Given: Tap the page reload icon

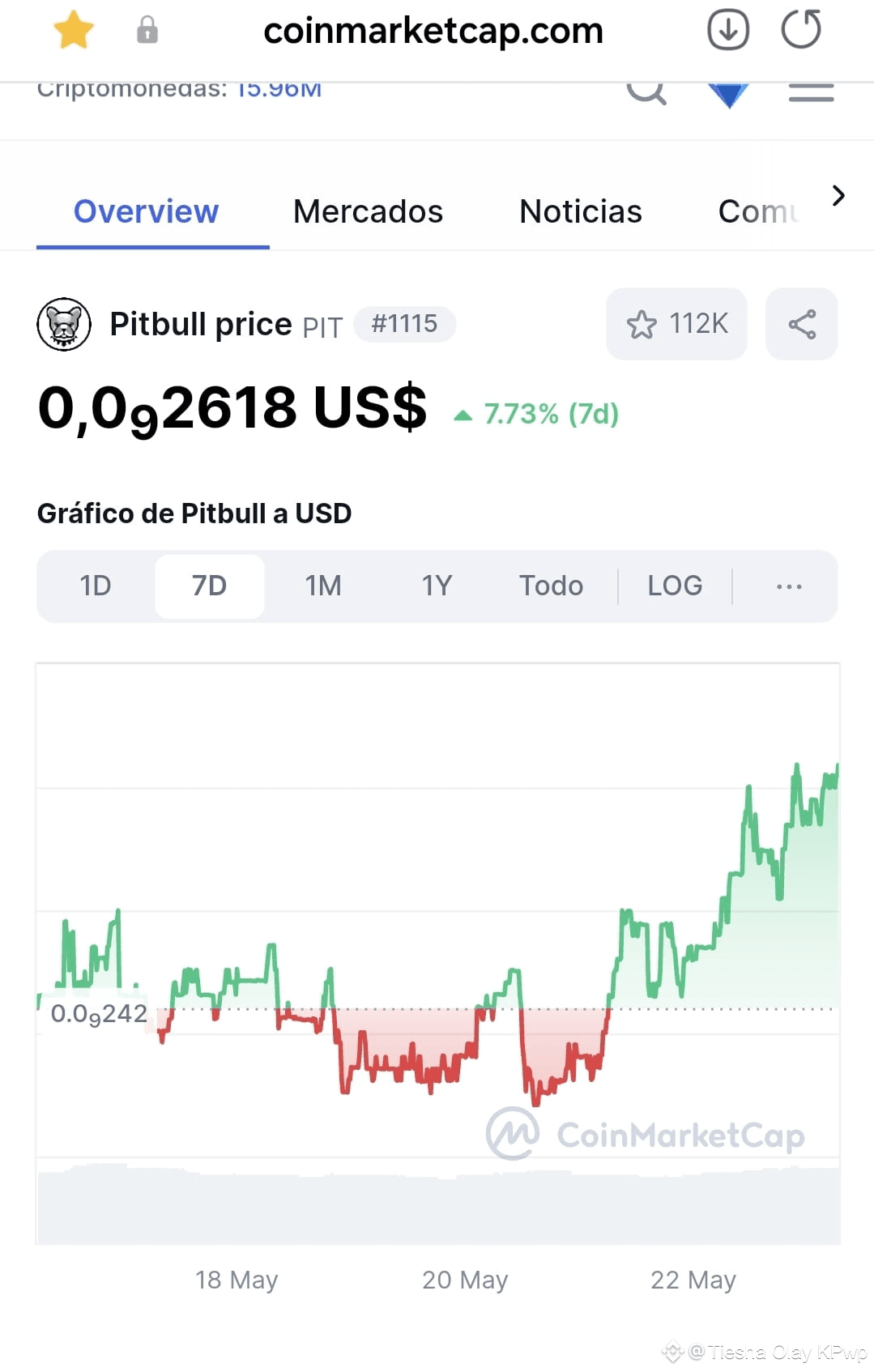Looking at the screenshot, I should pos(801,30).
